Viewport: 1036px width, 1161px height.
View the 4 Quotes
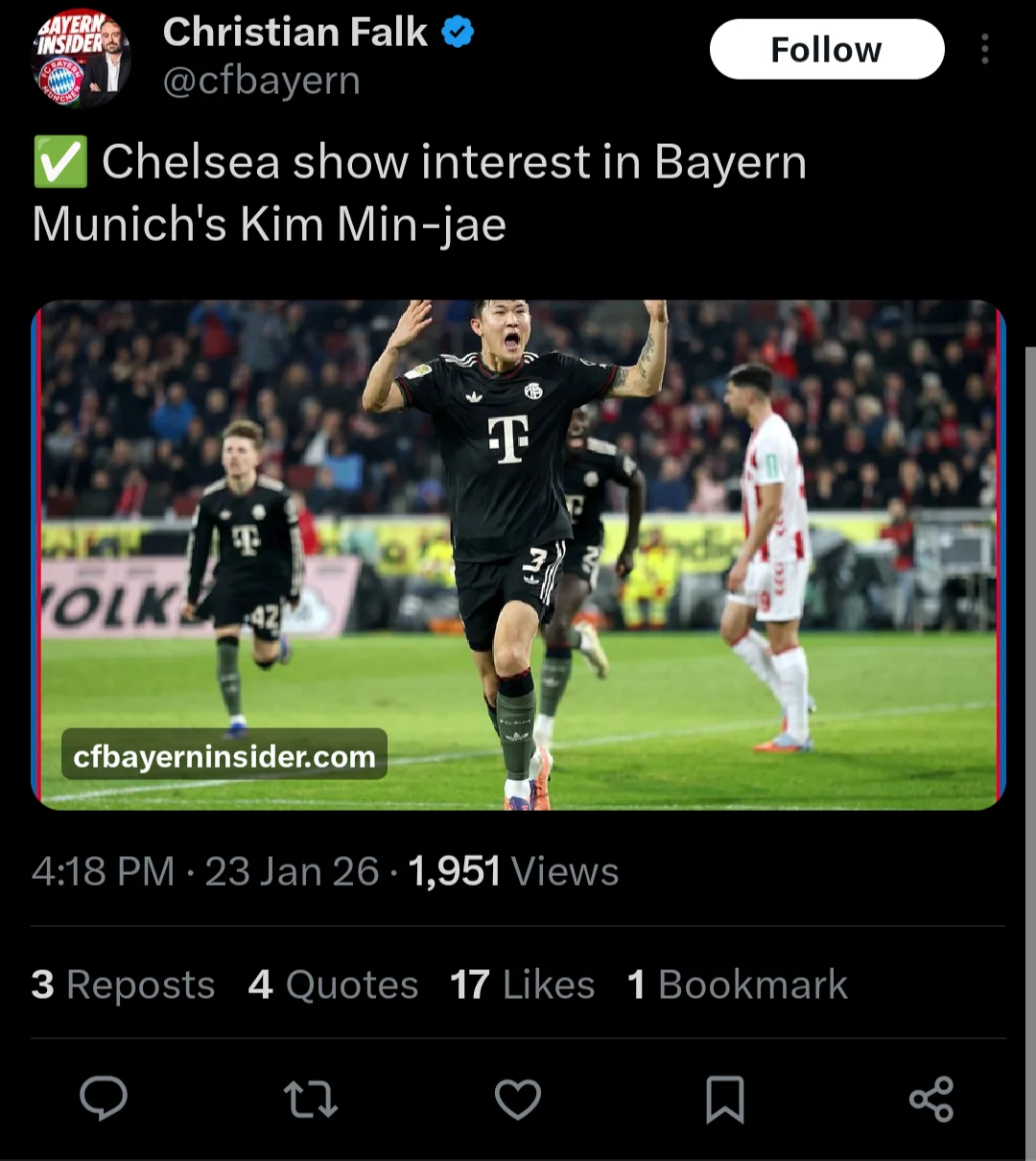(333, 985)
